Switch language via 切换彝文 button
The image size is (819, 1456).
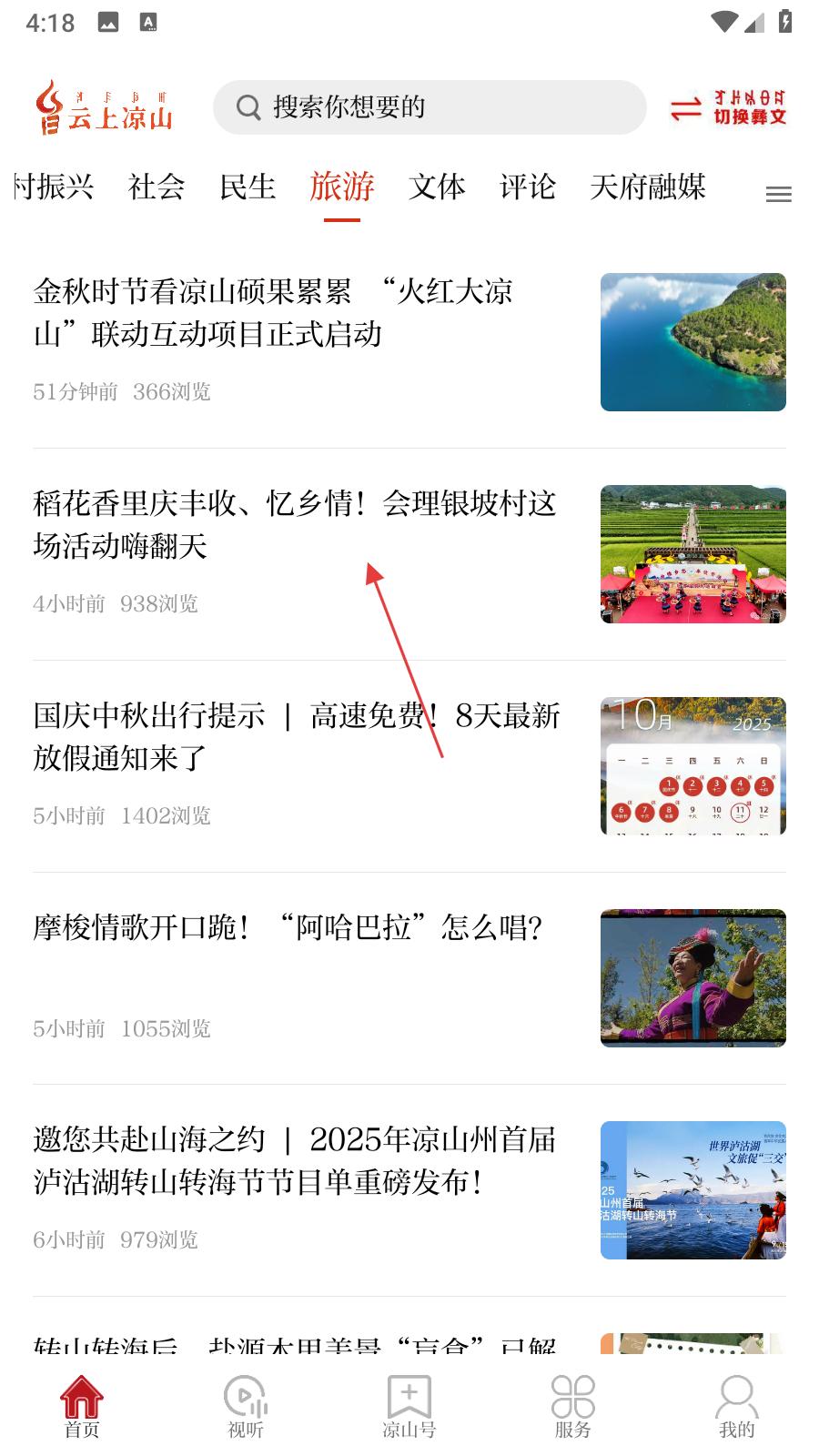point(729,107)
